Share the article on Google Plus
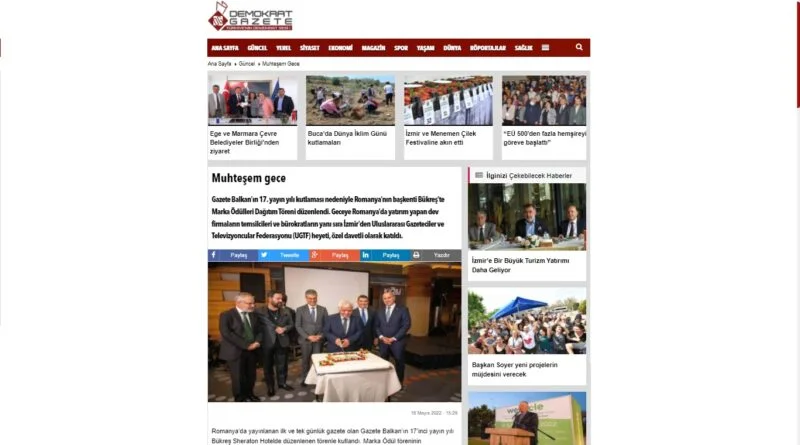The height and width of the screenshot is (445, 800). pyautogui.click(x=334, y=255)
